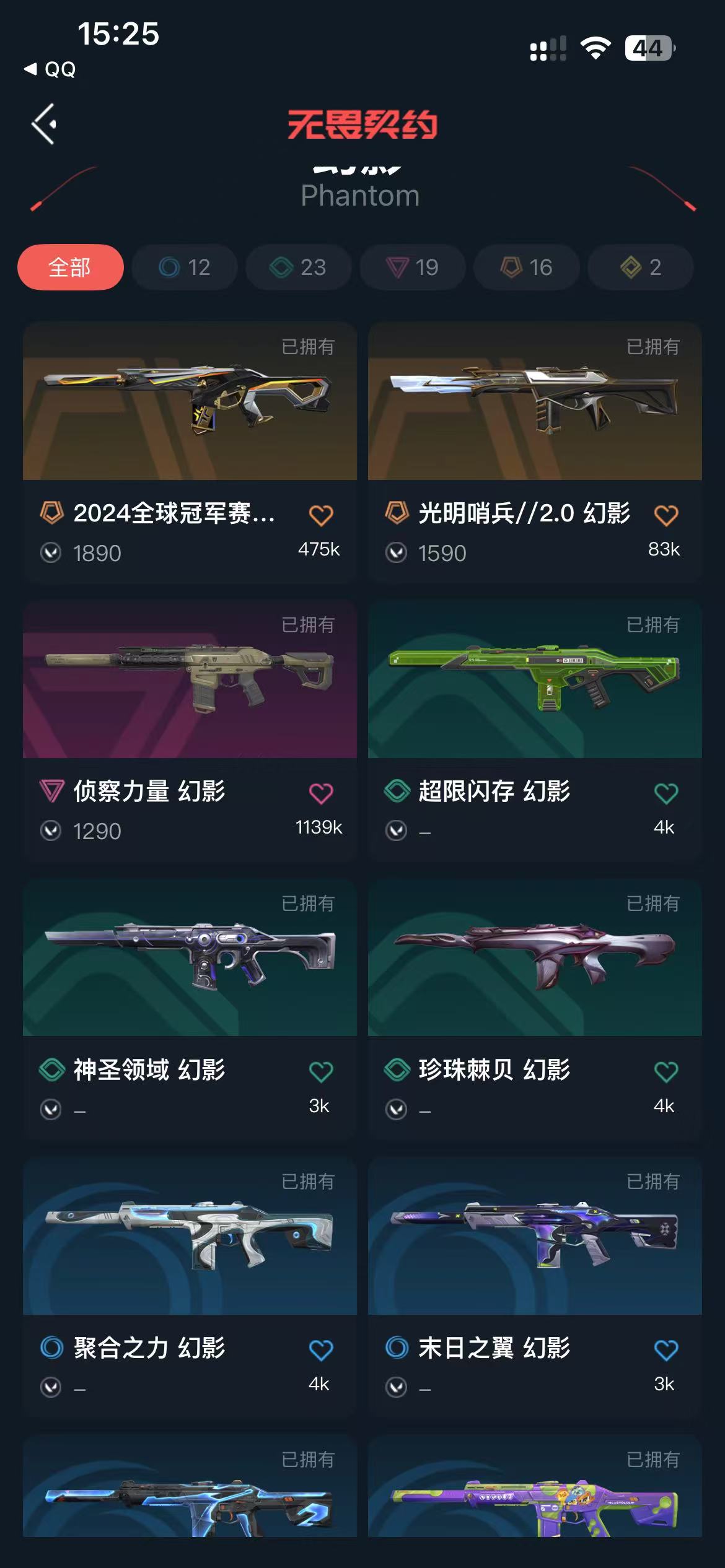The image size is (725, 1568).
Task: Filter skins by the orange tier 16
Action: (526, 268)
